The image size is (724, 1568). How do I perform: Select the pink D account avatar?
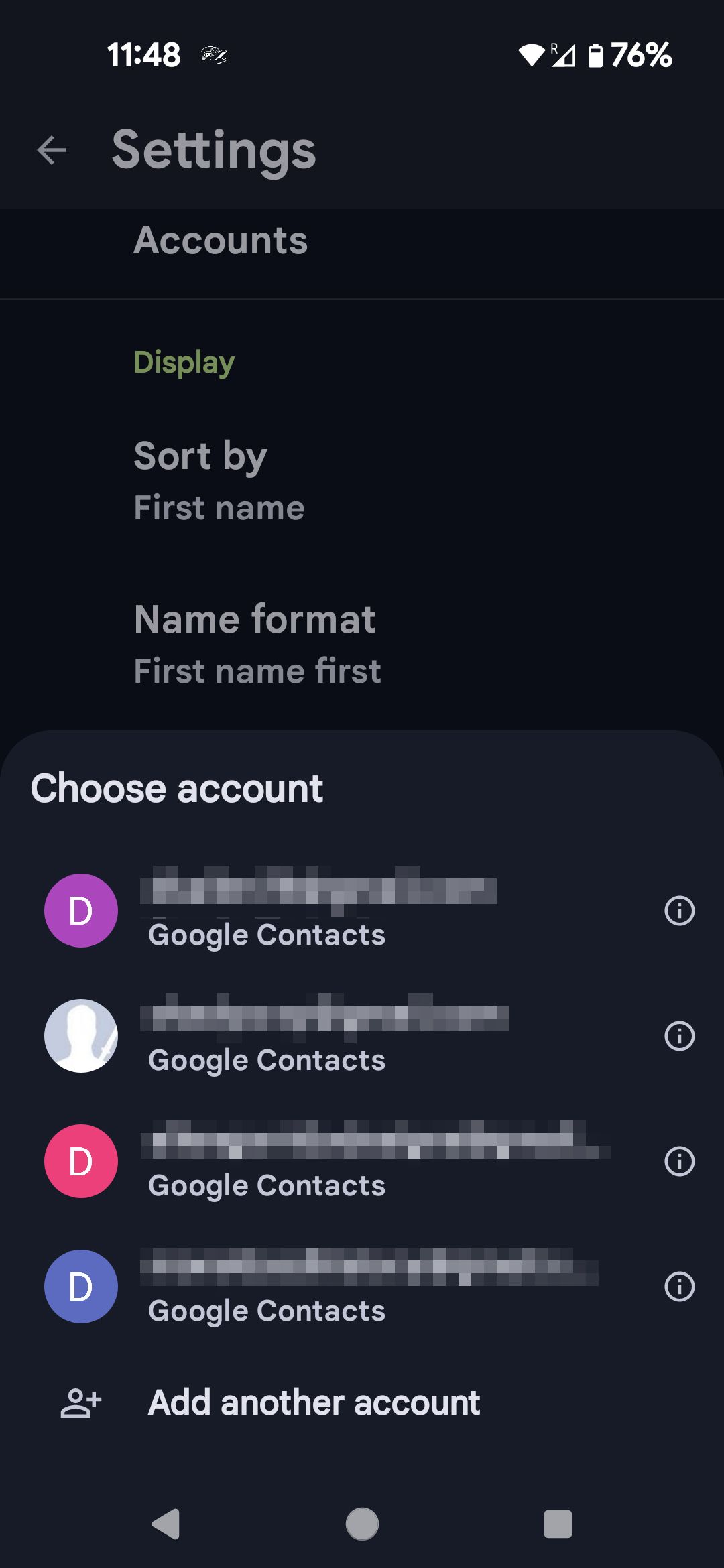click(80, 1161)
